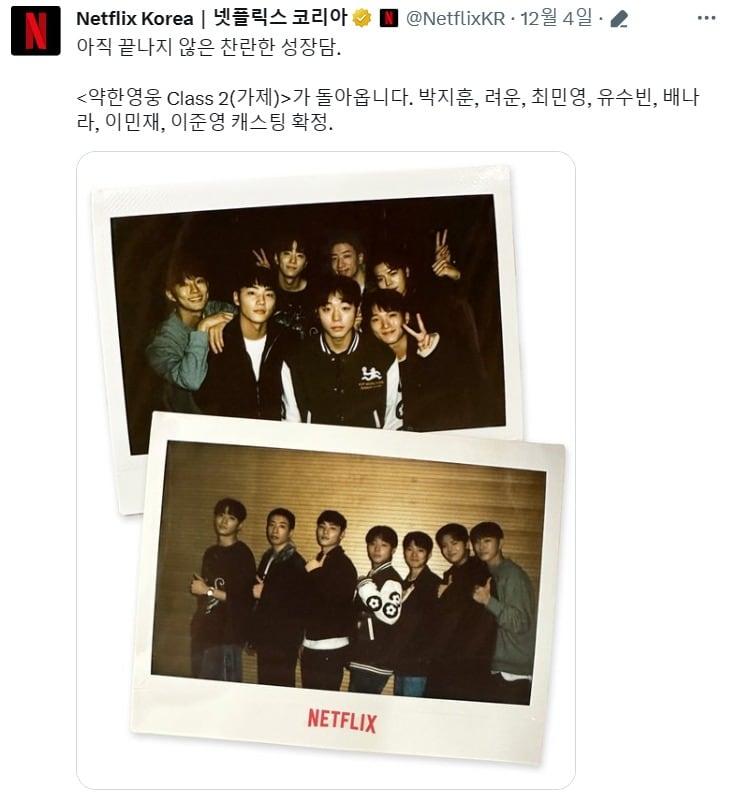
Task: Open the Netflix Korea profile avatar
Action: pos(35,30)
